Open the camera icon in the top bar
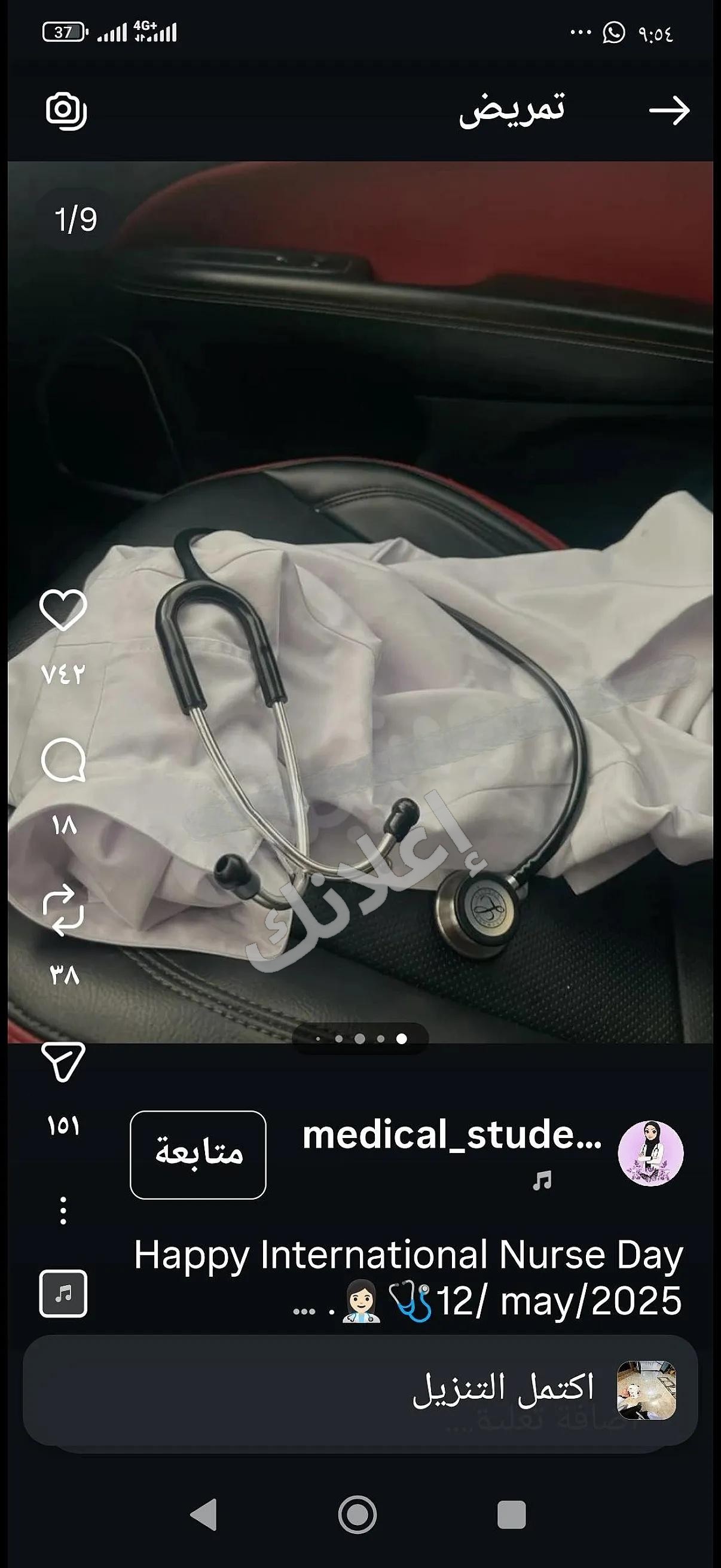Viewport: 721px width, 1568px height. point(66,110)
